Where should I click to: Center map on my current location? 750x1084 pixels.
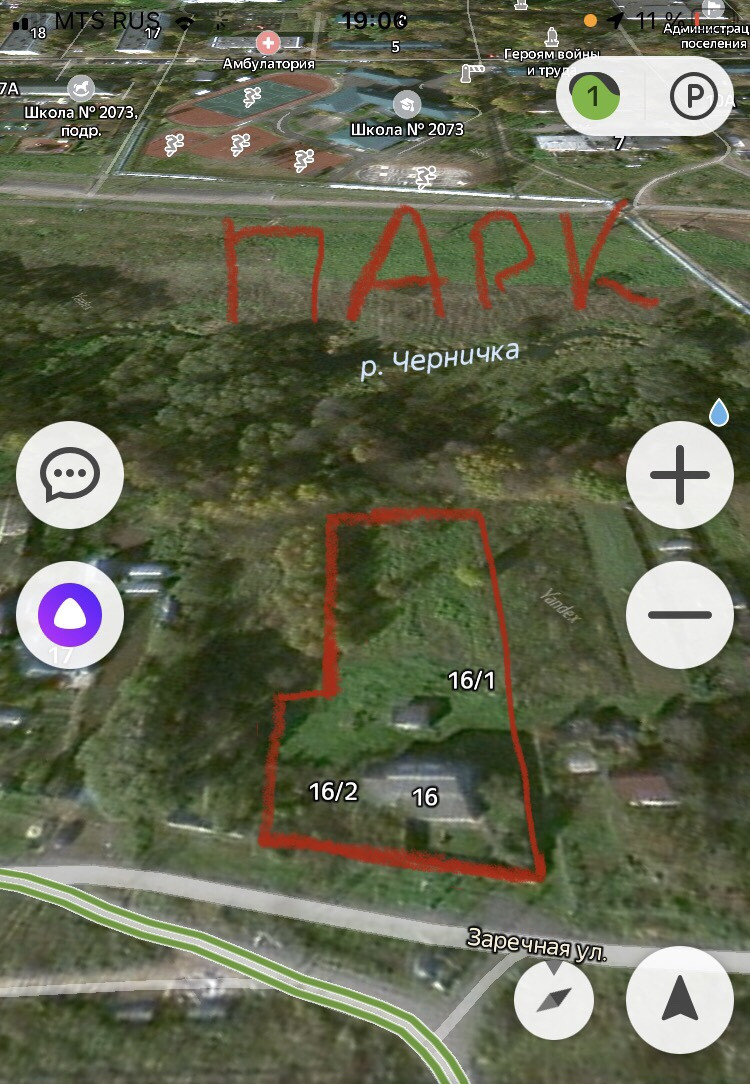click(680, 999)
